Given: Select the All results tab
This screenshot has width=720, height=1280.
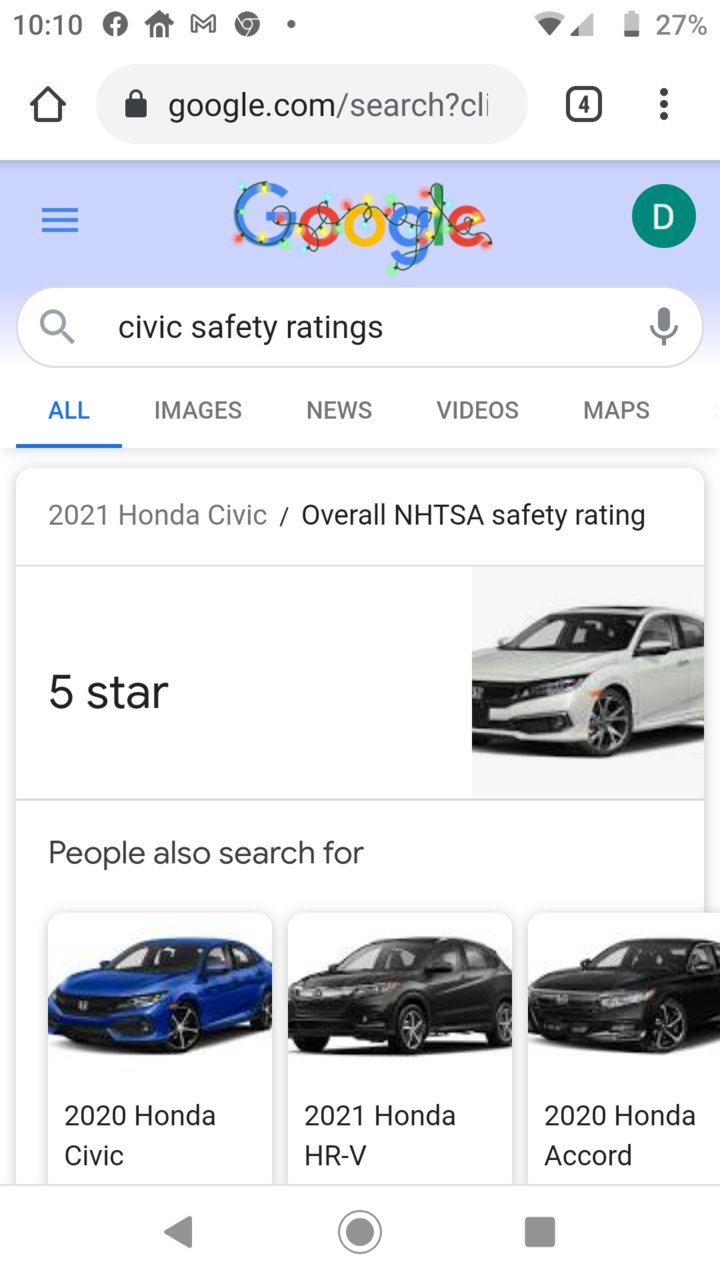Looking at the screenshot, I should tap(69, 410).
